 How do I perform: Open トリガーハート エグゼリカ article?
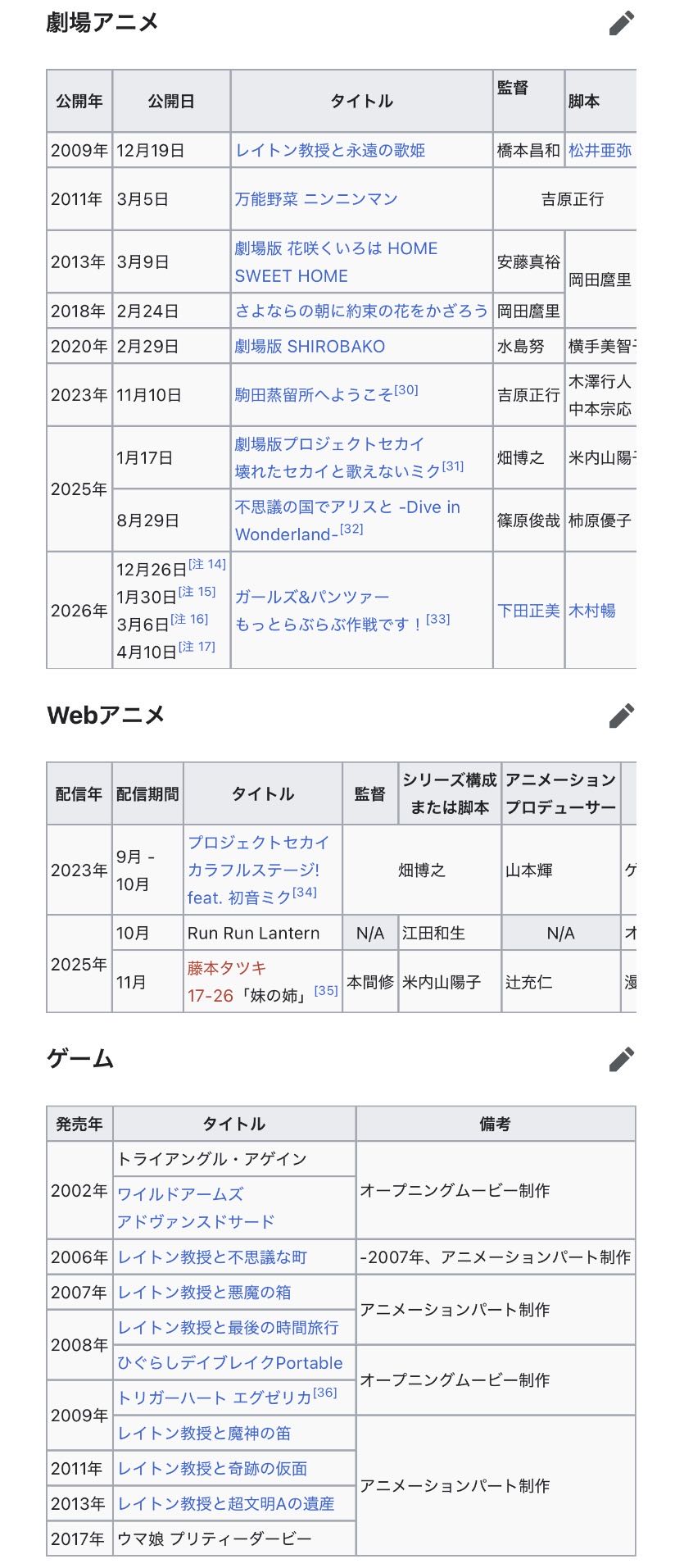pyautogui.click(x=214, y=1398)
